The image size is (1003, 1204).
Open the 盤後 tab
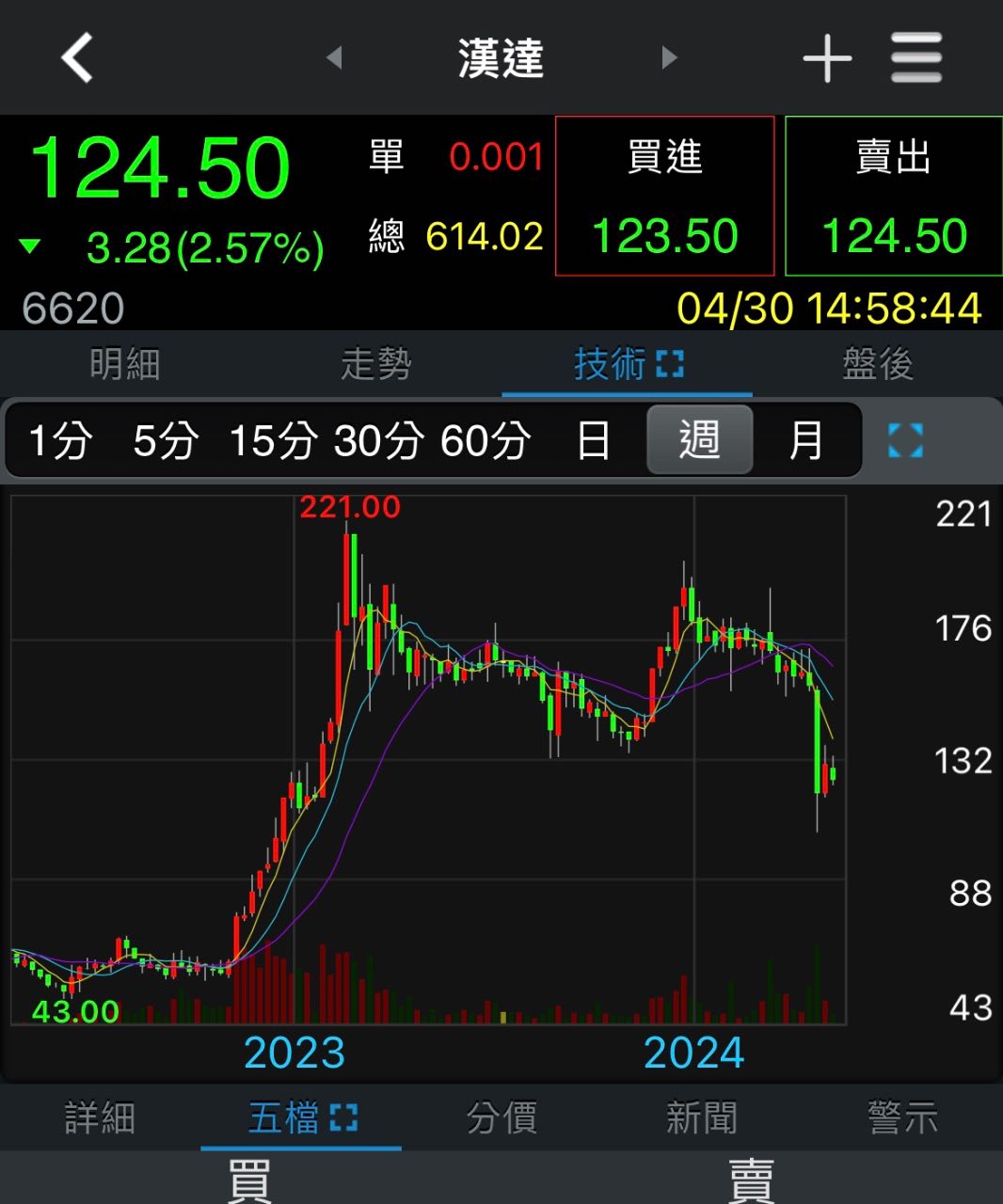pos(878,364)
